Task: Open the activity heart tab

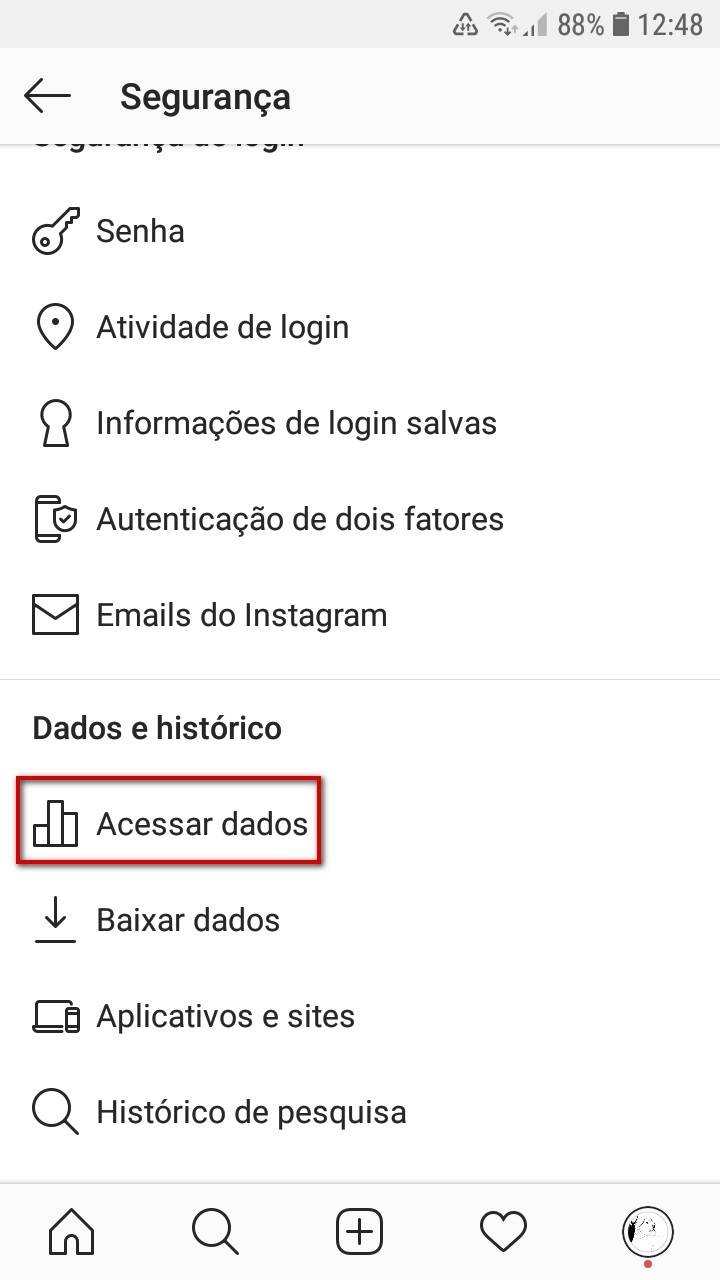Action: click(x=504, y=1232)
